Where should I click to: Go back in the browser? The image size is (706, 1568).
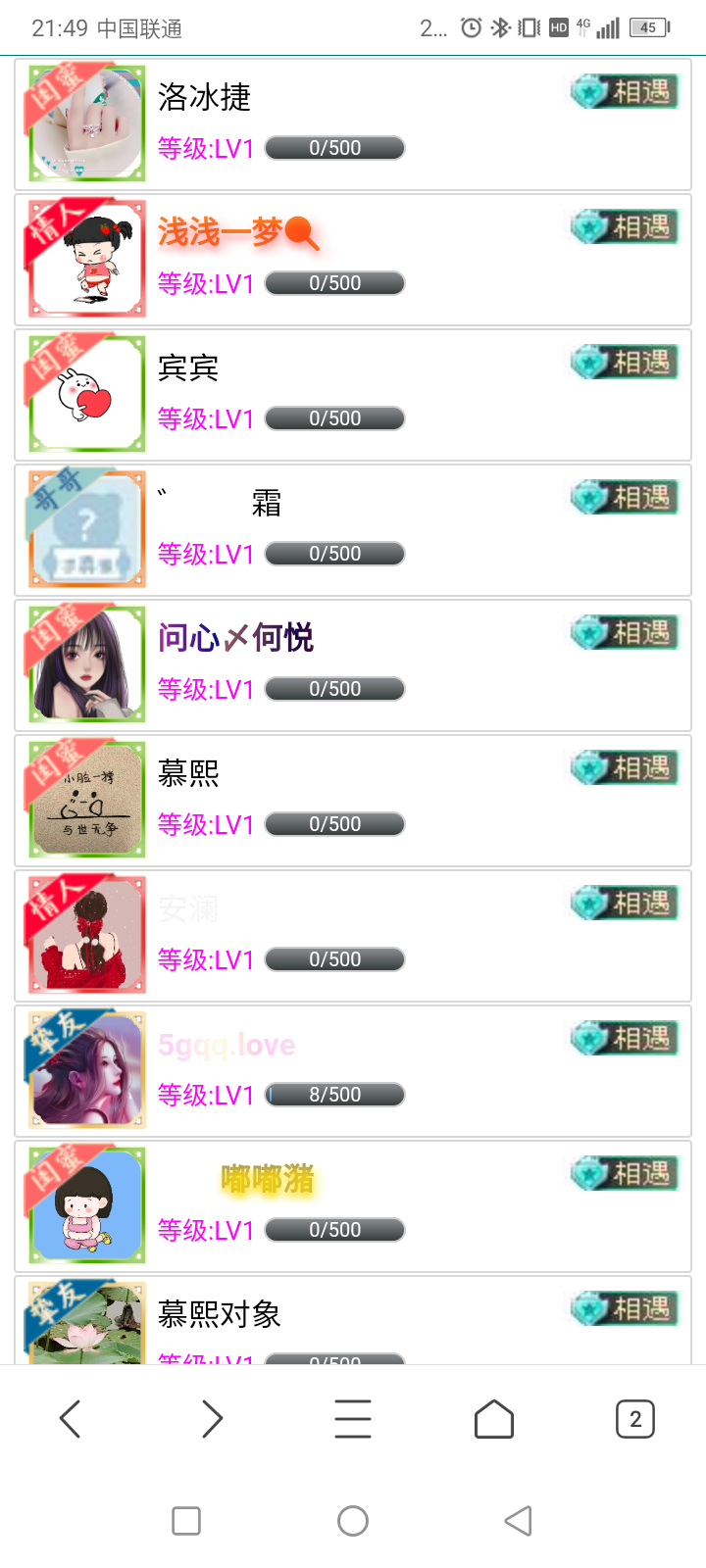[x=71, y=1419]
